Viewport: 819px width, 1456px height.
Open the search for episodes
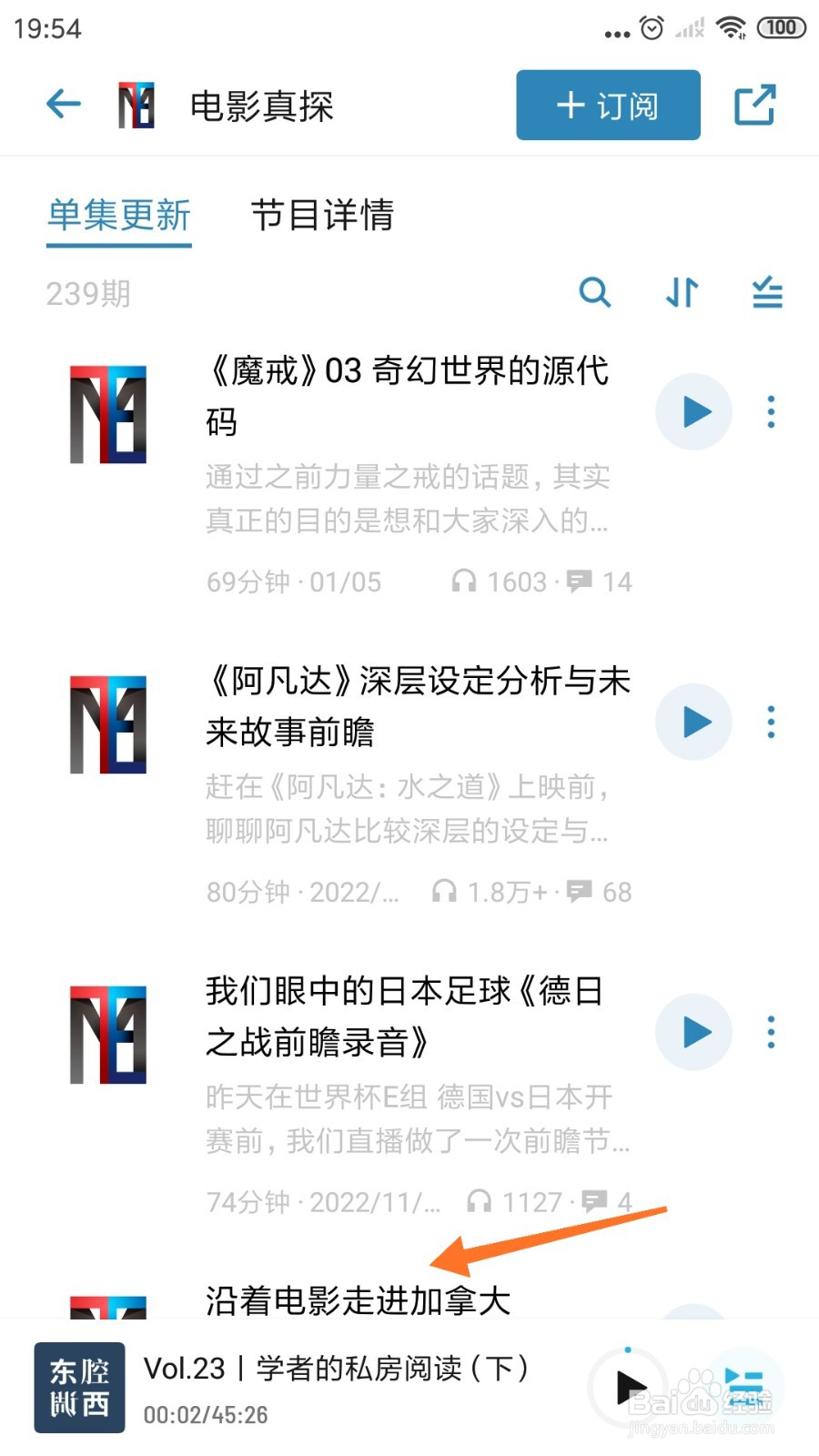tap(596, 293)
